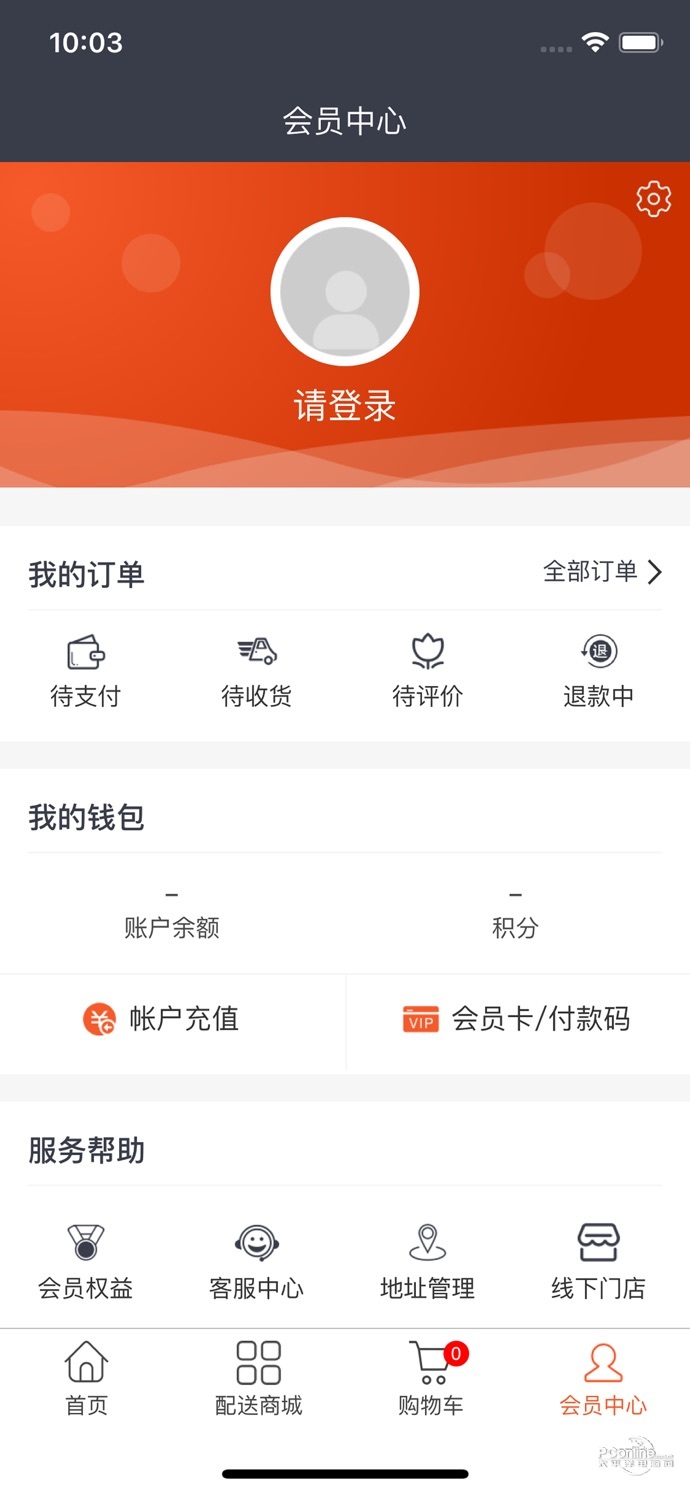Viewport: 690px width, 1493px height.
Task: View 全部订单 all orders
Action: (602, 572)
